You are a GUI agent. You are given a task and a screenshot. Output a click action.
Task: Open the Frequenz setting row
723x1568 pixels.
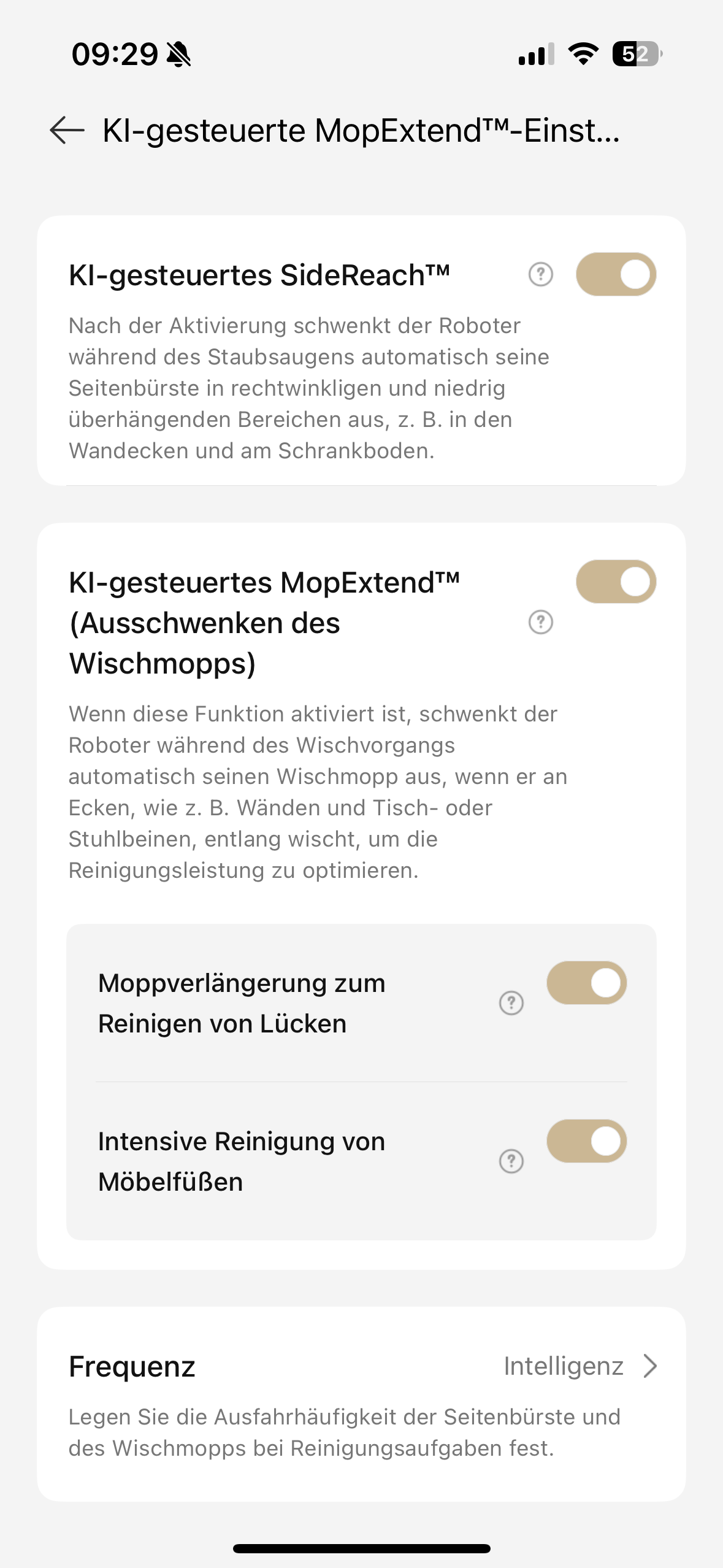point(361,1367)
